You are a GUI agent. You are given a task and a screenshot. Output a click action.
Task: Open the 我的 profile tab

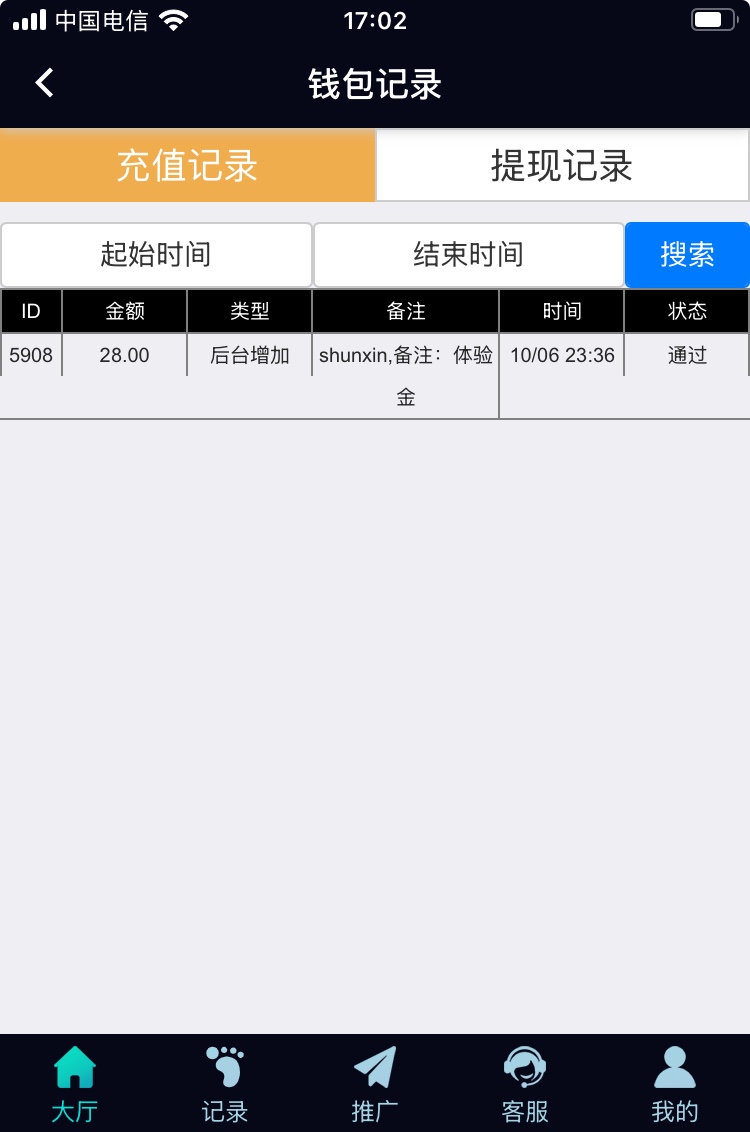(675, 1083)
